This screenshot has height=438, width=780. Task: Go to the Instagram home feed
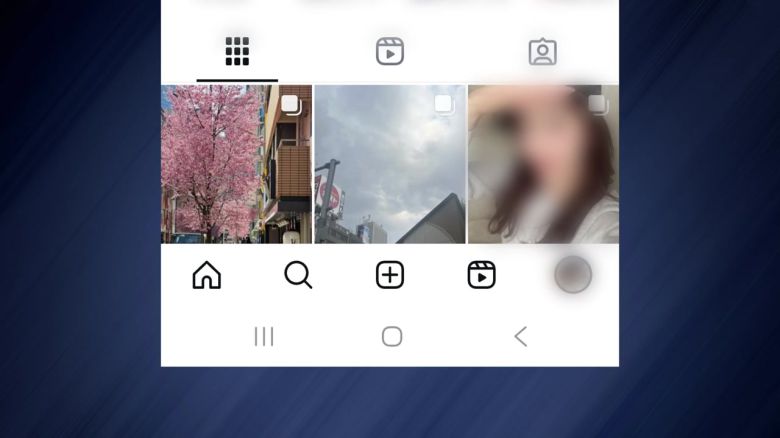[207, 275]
